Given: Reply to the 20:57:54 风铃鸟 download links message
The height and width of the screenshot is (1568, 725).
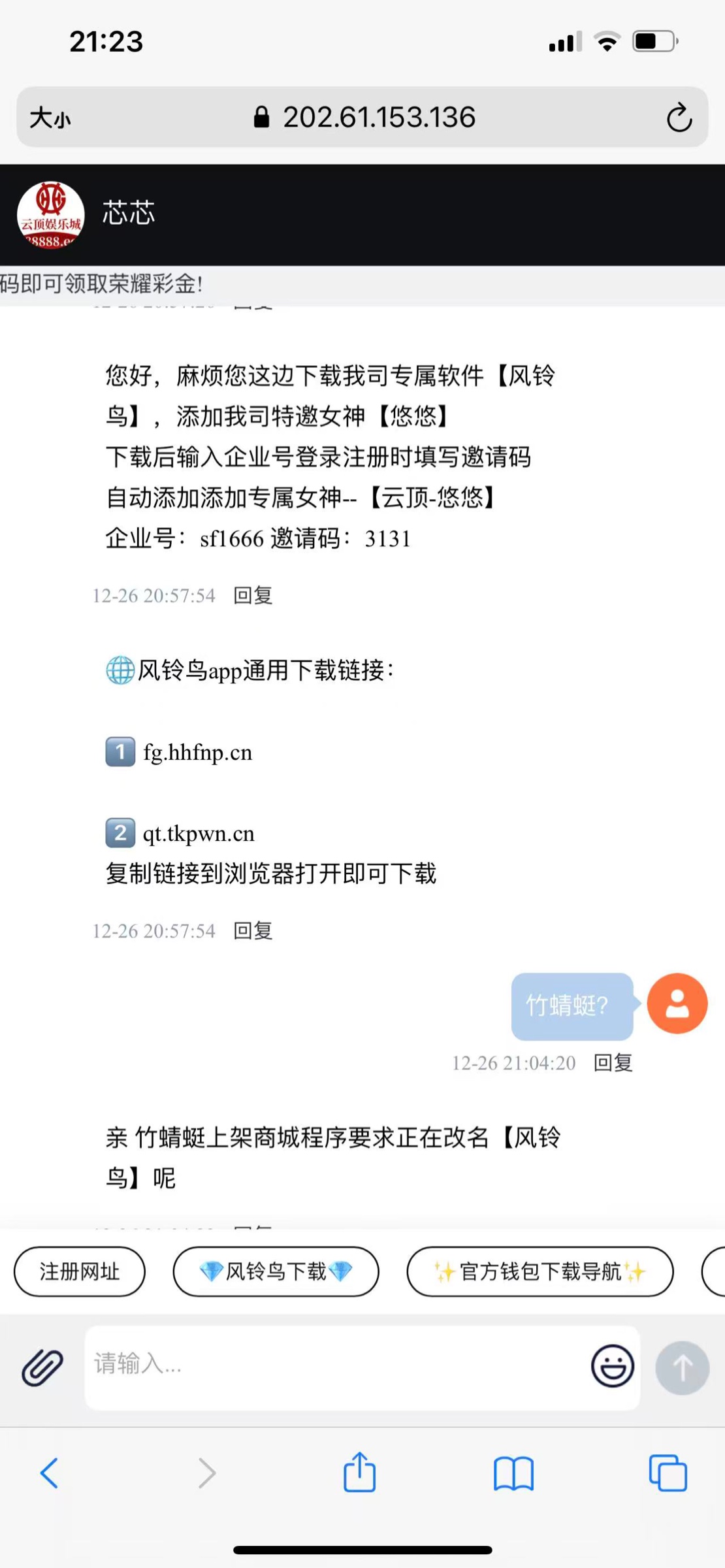Looking at the screenshot, I should [253, 930].
